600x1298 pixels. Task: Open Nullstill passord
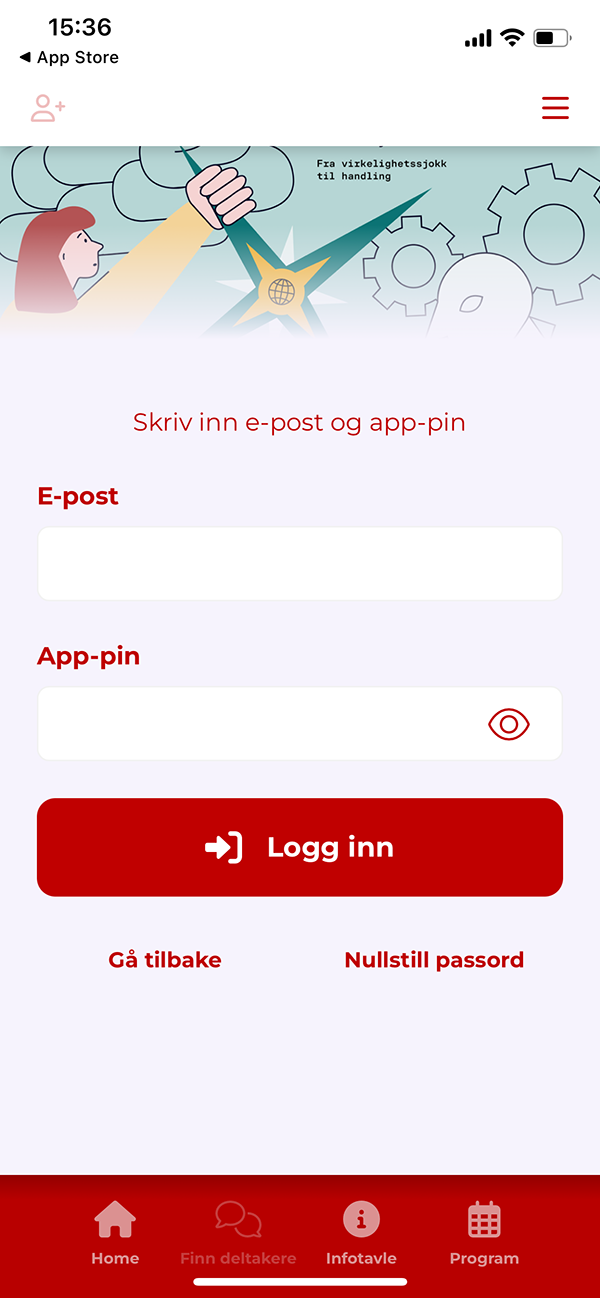coord(434,960)
